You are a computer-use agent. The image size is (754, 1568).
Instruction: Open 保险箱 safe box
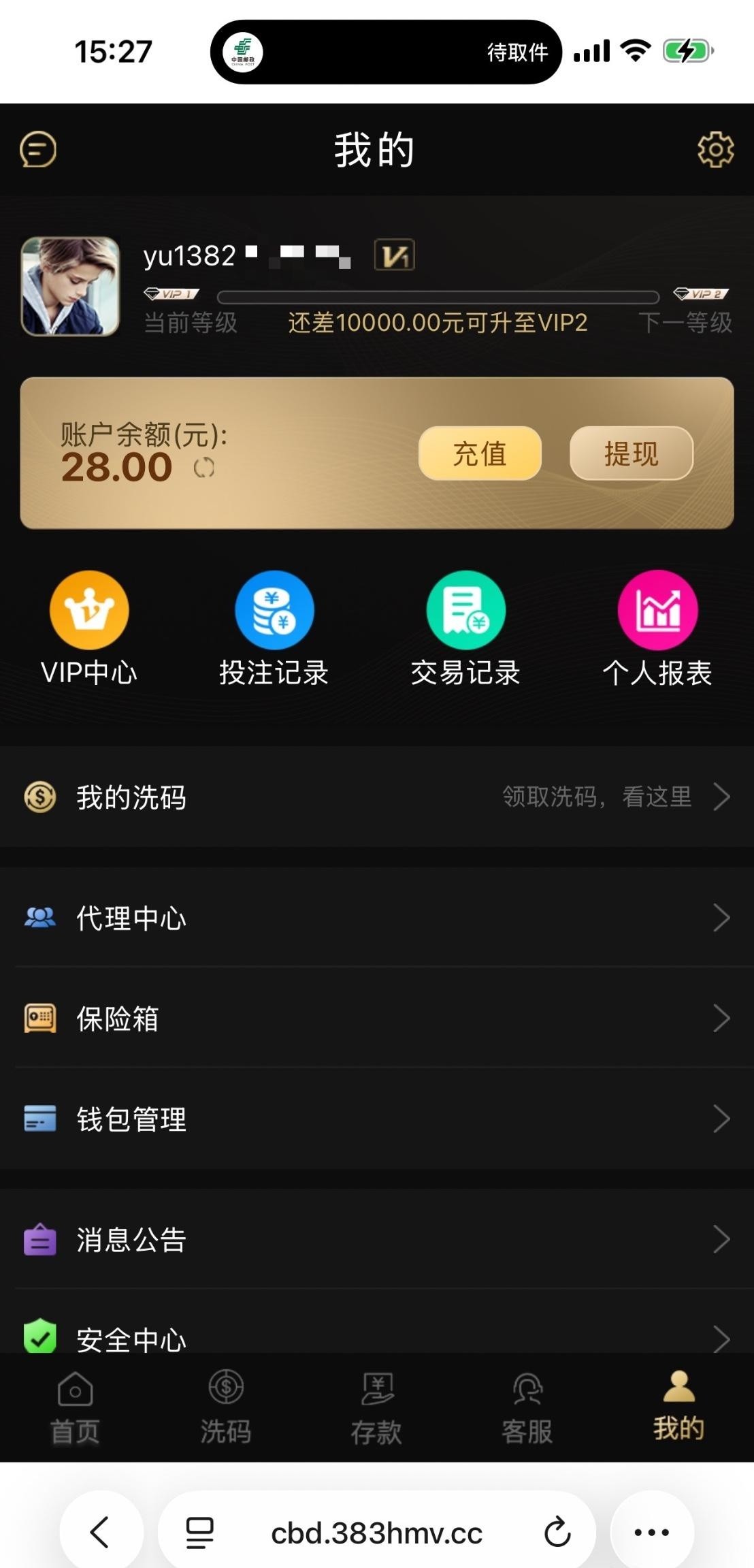[376, 1019]
